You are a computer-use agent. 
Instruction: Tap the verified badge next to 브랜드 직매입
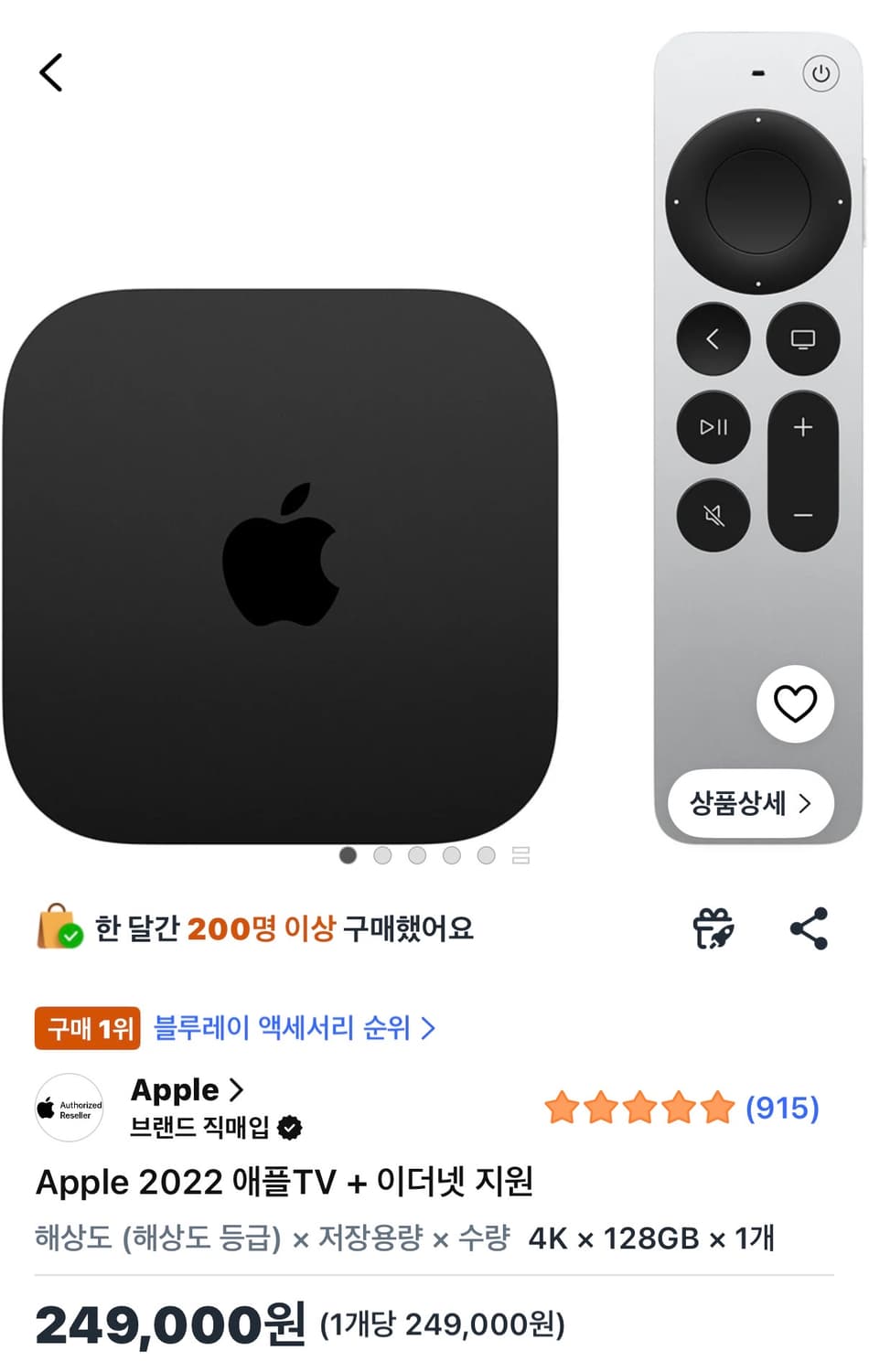[289, 1128]
